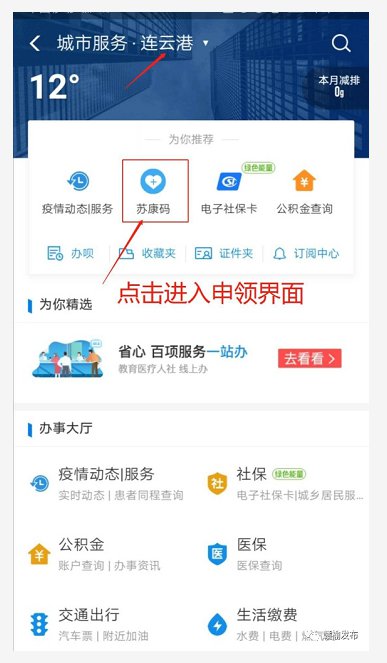Open 疫情动态|服务 in 办事大厅
Image resolution: width=387 pixels, height=663 pixels.
pyautogui.click(x=107, y=483)
